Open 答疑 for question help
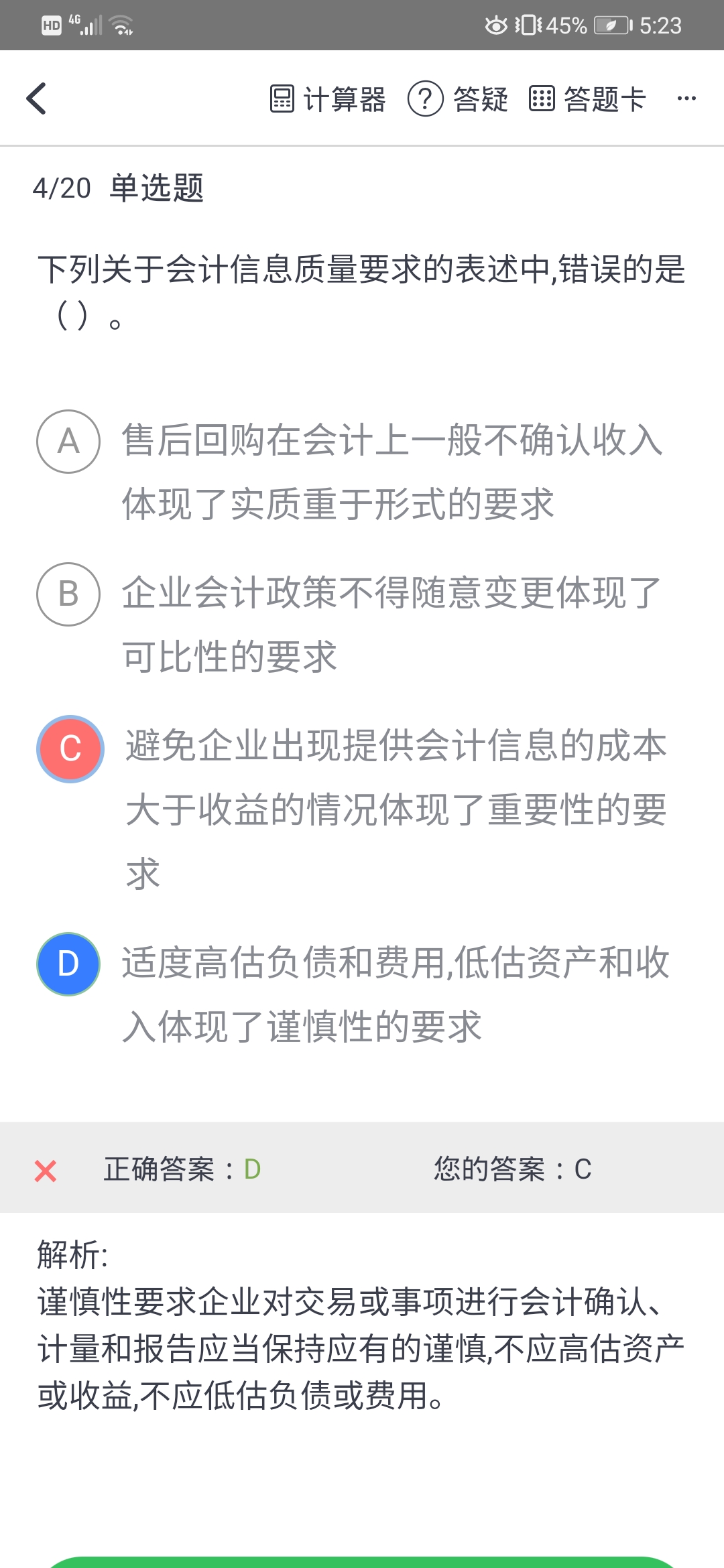Screen dimensions: 724x1568 (x=458, y=99)
